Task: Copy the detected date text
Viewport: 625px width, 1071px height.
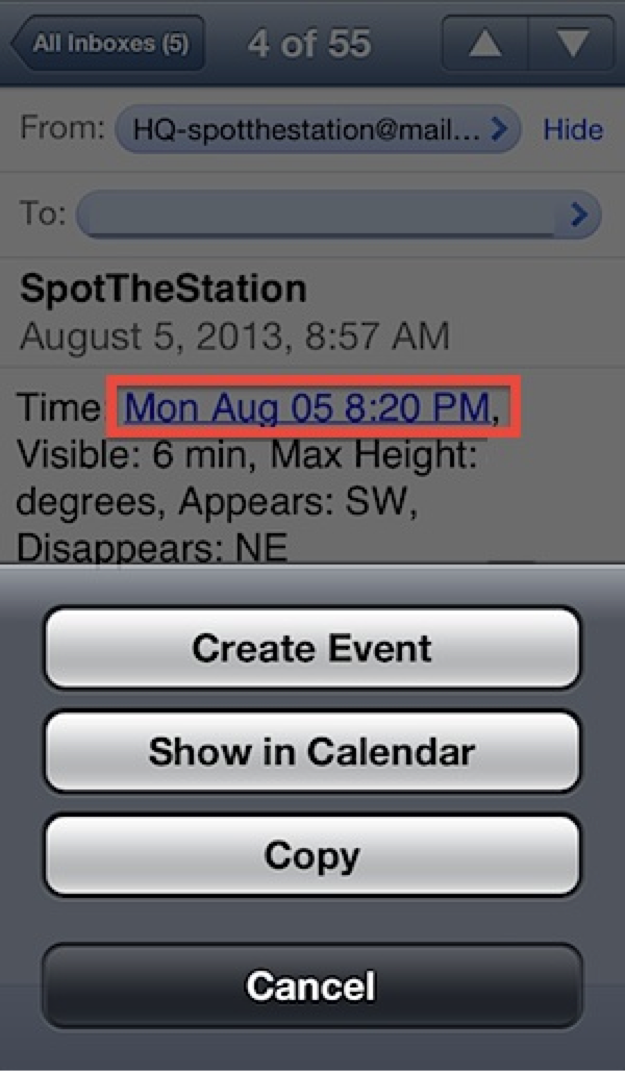Action: pos(312,855)
